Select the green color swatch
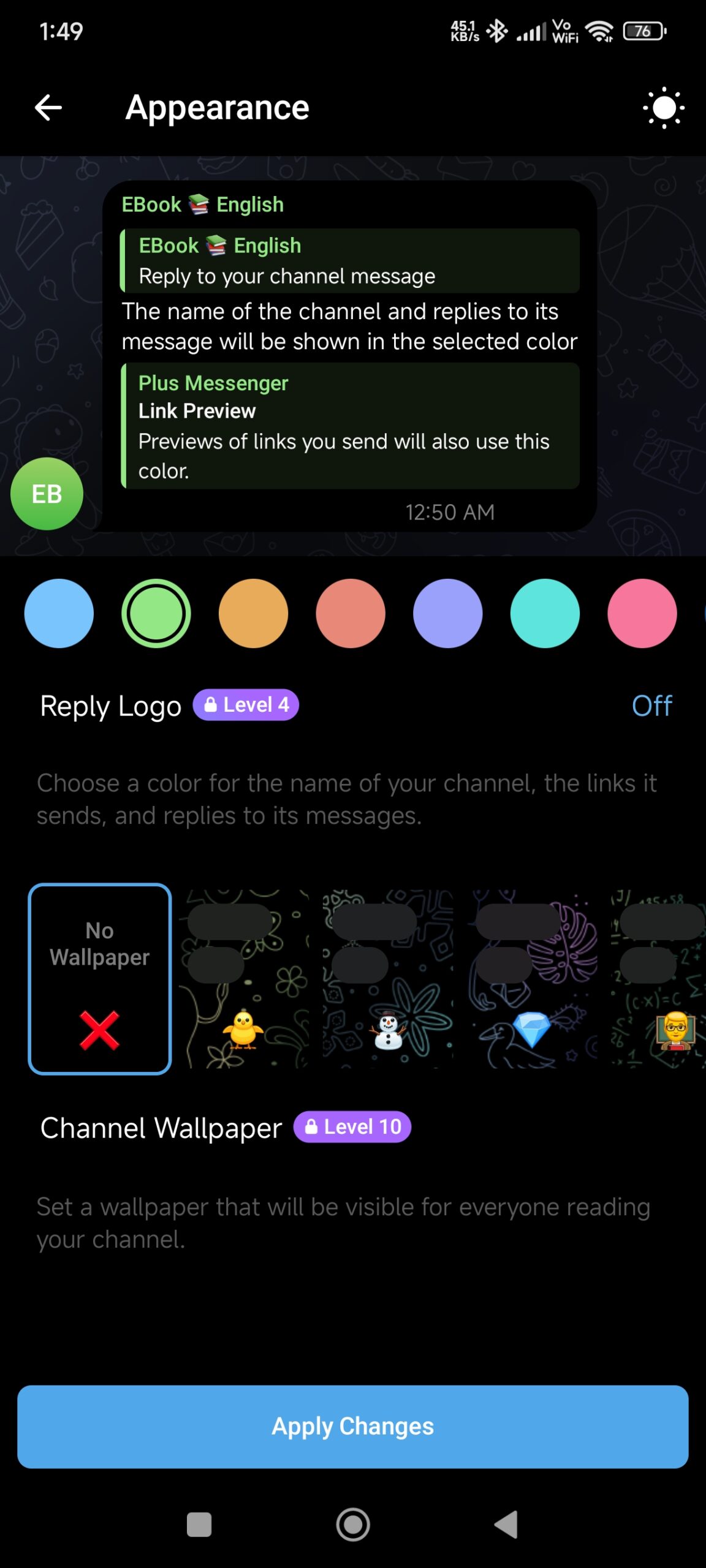 [156, 613]
